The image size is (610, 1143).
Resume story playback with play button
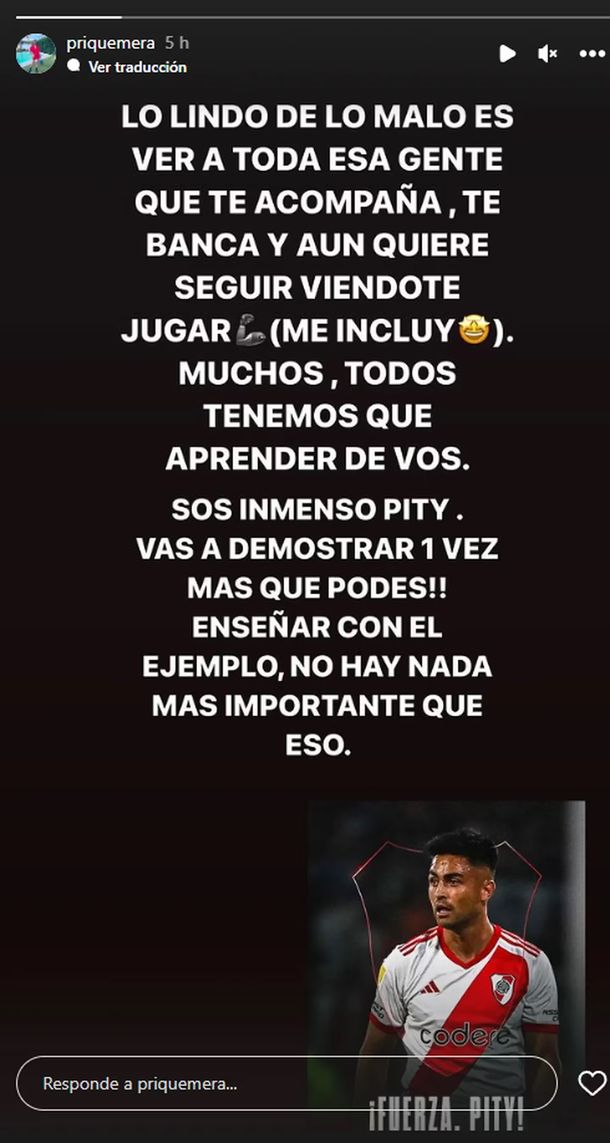[x=508, y=54]
